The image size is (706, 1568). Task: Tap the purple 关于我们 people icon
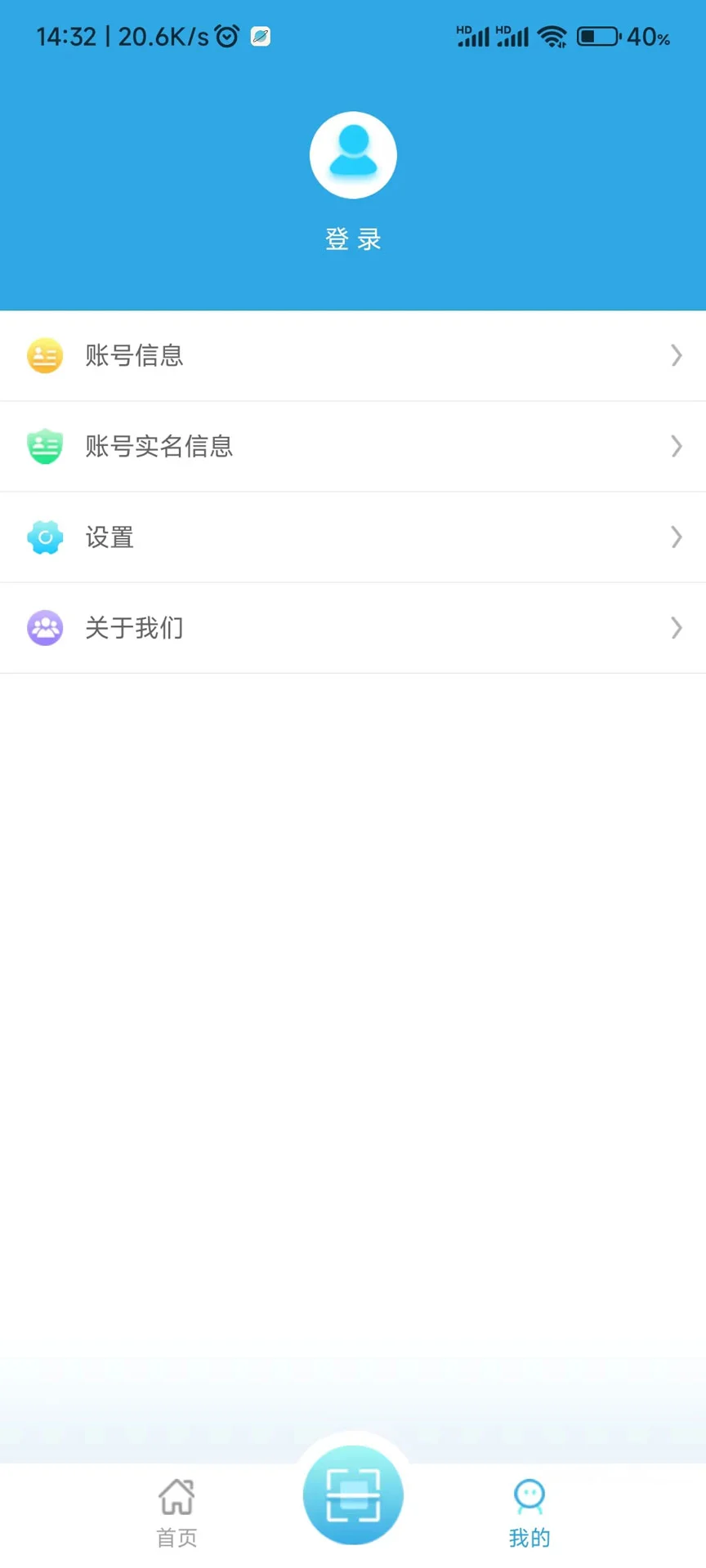tap(45, 627)
